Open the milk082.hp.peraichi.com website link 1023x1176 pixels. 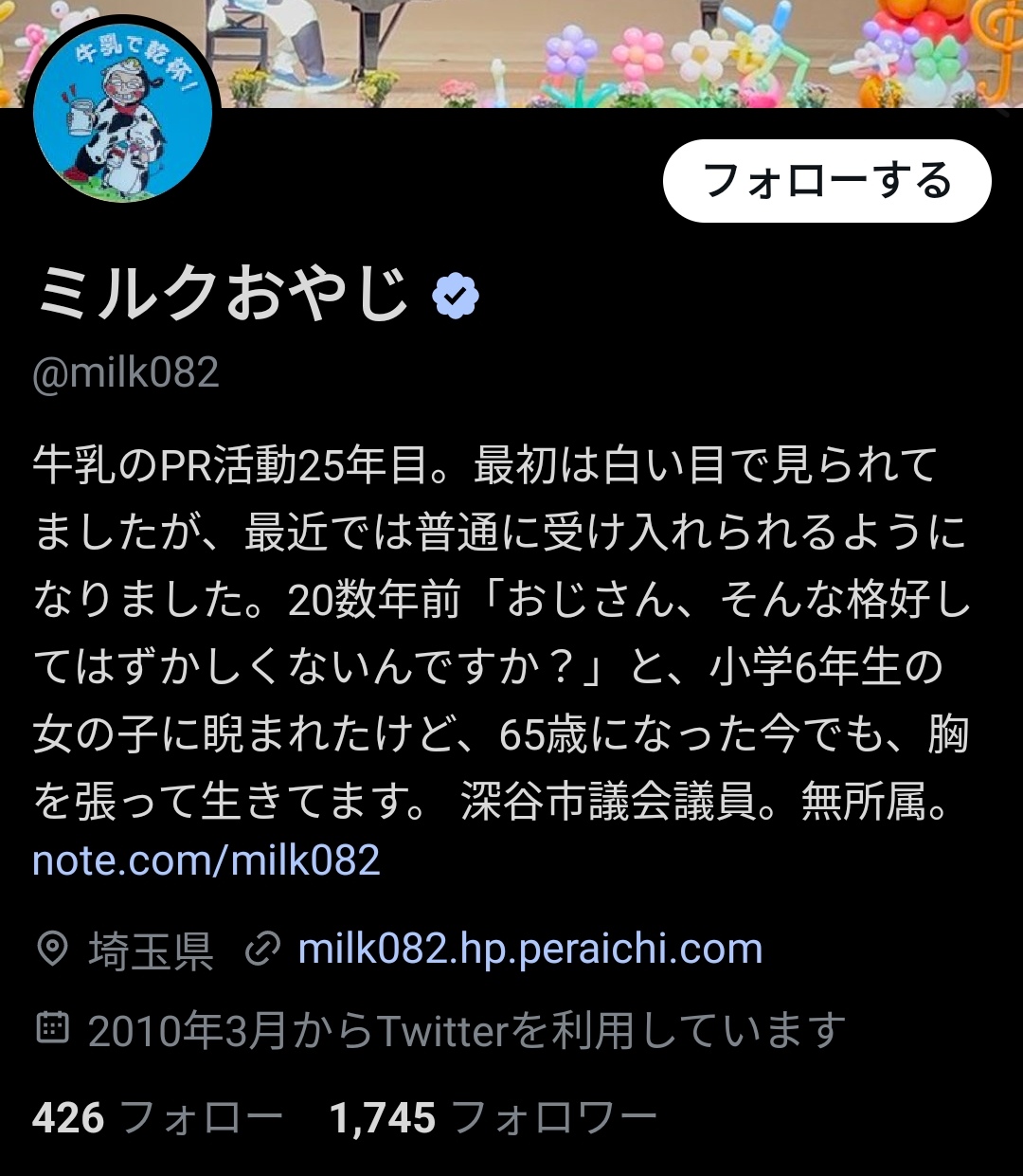[529, 949]
